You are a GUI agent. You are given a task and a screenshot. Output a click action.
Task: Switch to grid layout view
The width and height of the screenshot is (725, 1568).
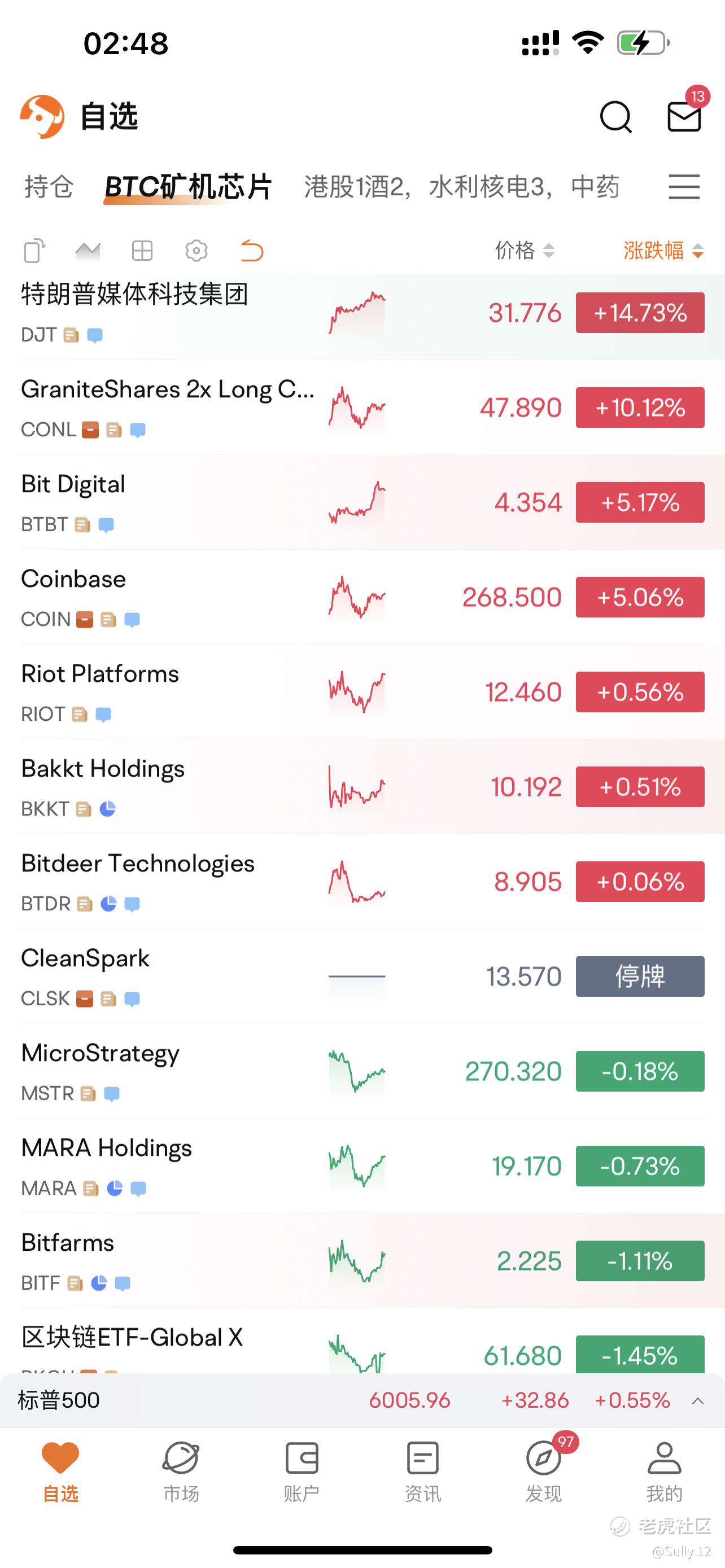[x=142, y=251]
